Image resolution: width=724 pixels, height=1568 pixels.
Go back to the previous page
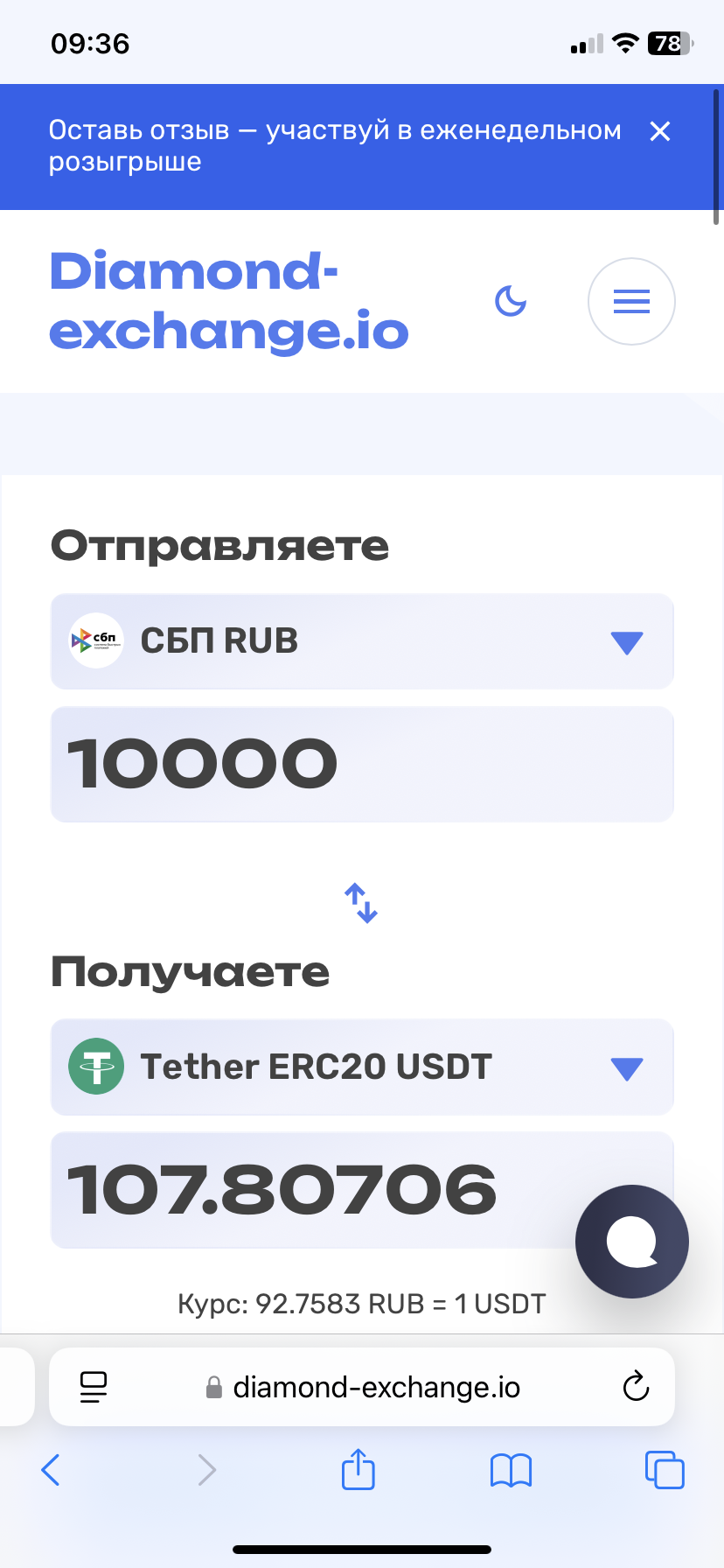51,1470
